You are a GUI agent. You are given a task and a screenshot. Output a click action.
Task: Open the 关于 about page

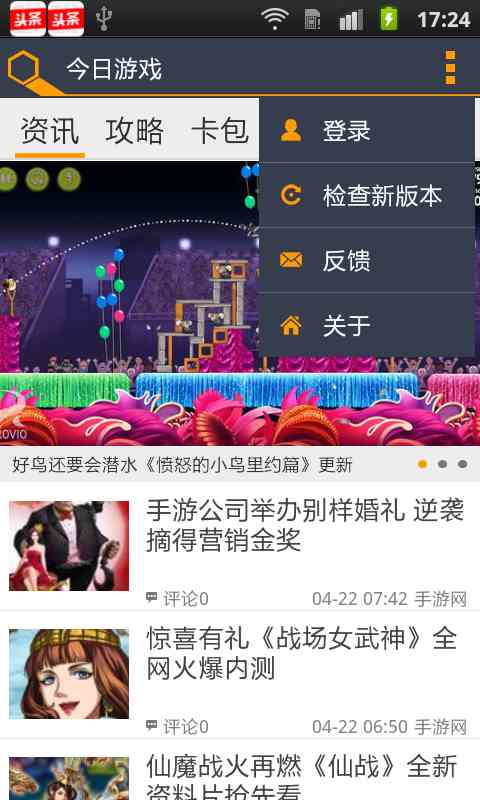pyautogui.click(x=367, y=325)
